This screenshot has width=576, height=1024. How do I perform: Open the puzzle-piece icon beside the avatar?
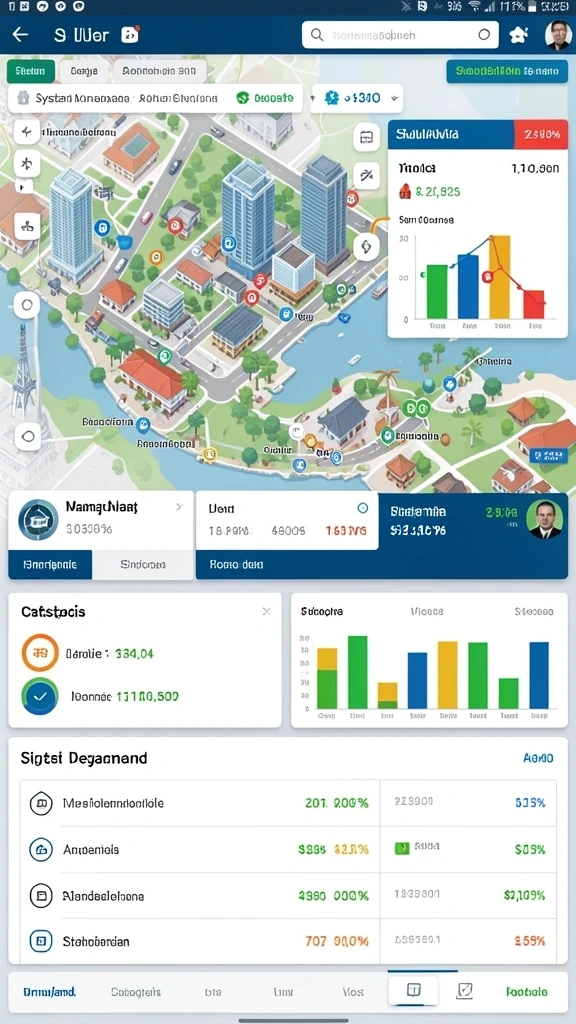tap(519, 35)
